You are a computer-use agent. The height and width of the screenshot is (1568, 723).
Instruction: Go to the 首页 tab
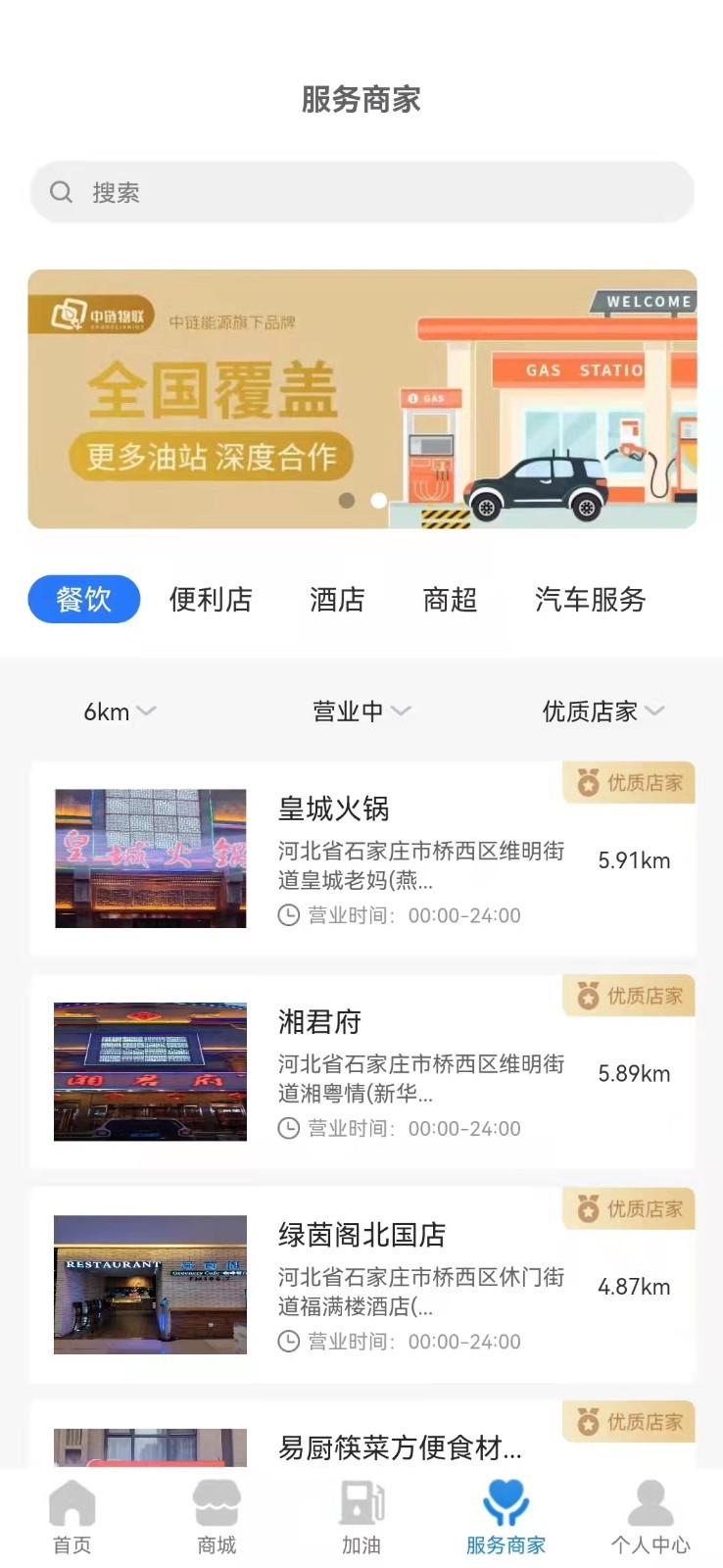72,1518
